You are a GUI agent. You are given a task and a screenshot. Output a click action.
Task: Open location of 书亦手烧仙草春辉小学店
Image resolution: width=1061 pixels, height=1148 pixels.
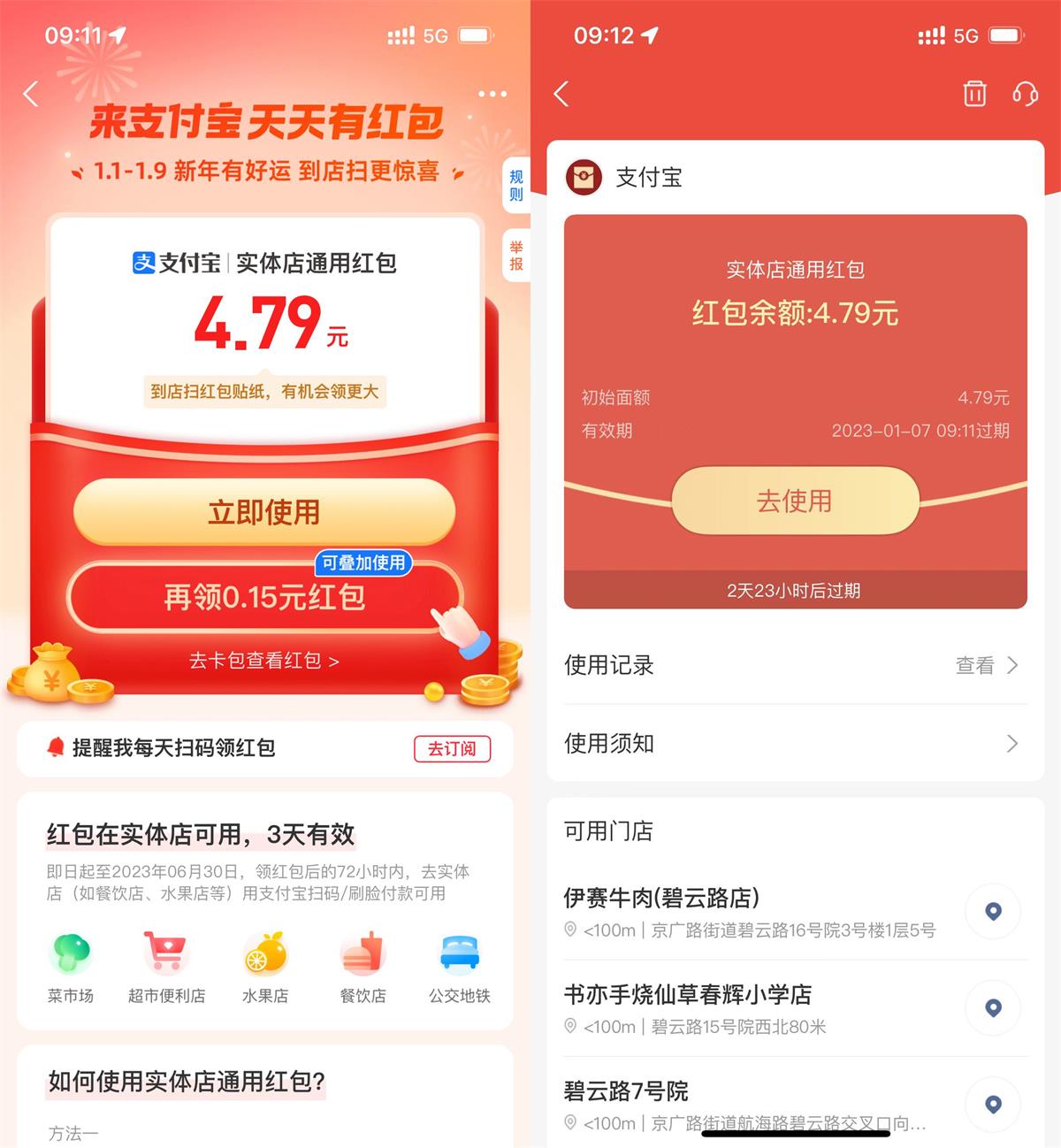[x=993, y=1007]
